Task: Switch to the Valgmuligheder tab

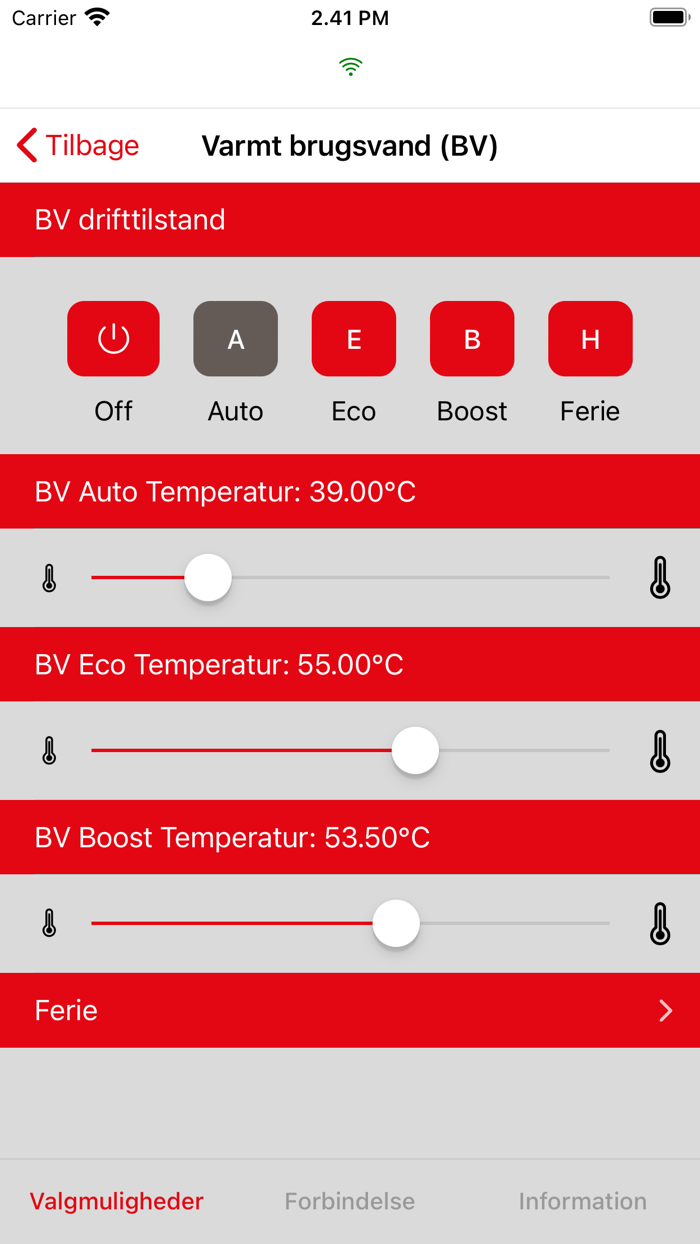Action: (117, 1201)
